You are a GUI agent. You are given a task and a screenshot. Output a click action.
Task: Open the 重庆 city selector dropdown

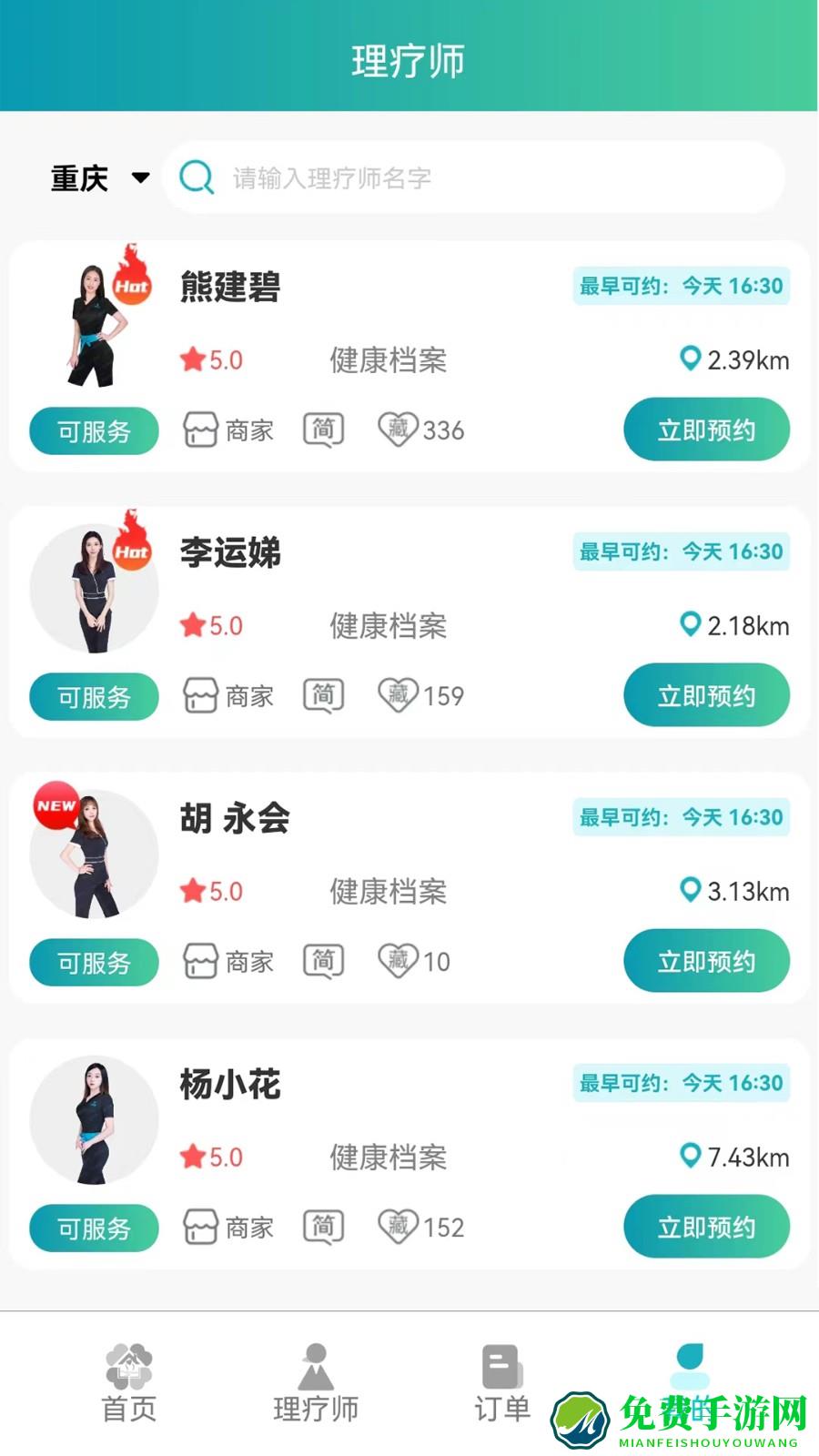click(98, 178)
